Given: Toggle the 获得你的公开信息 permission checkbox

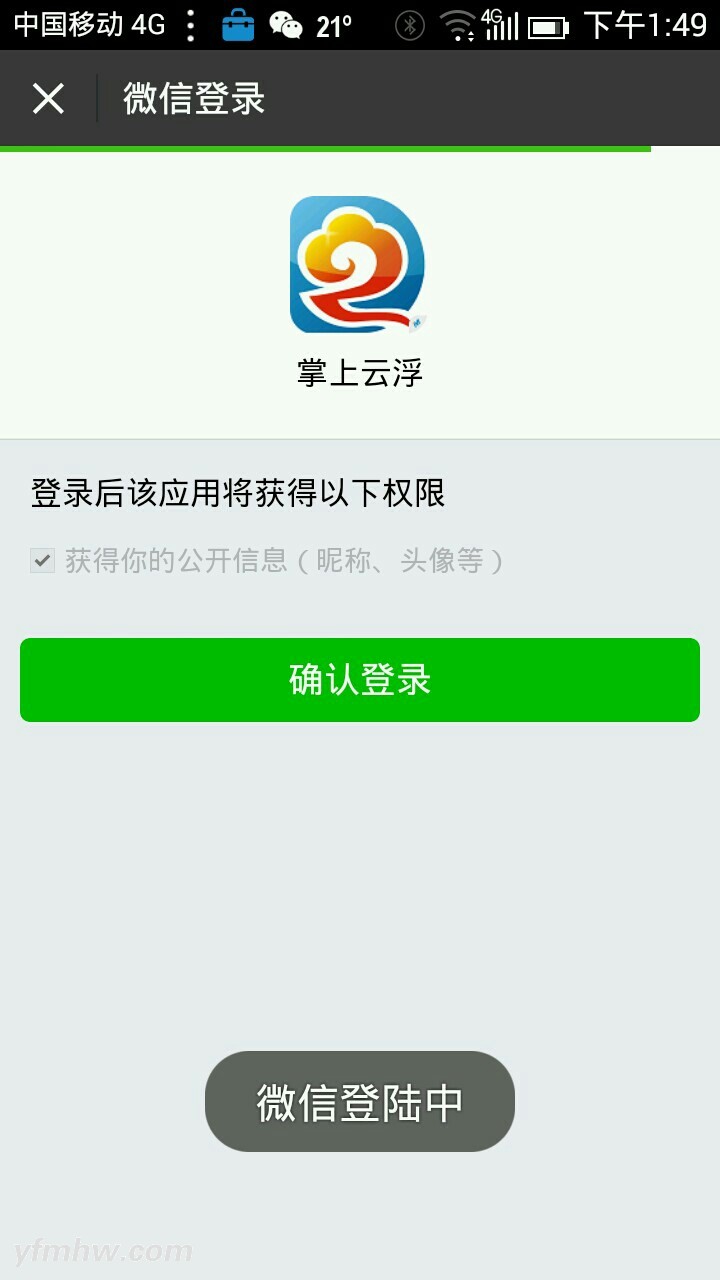Looking at the screenshot, I should click(x=42, y=561).
